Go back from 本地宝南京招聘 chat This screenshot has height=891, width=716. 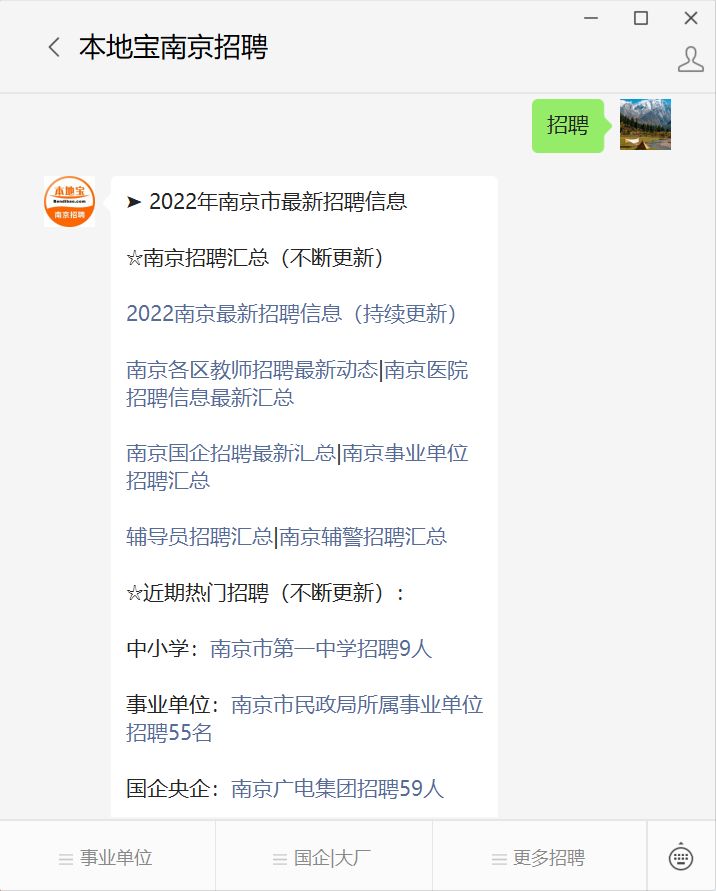(x=54, y=47)
